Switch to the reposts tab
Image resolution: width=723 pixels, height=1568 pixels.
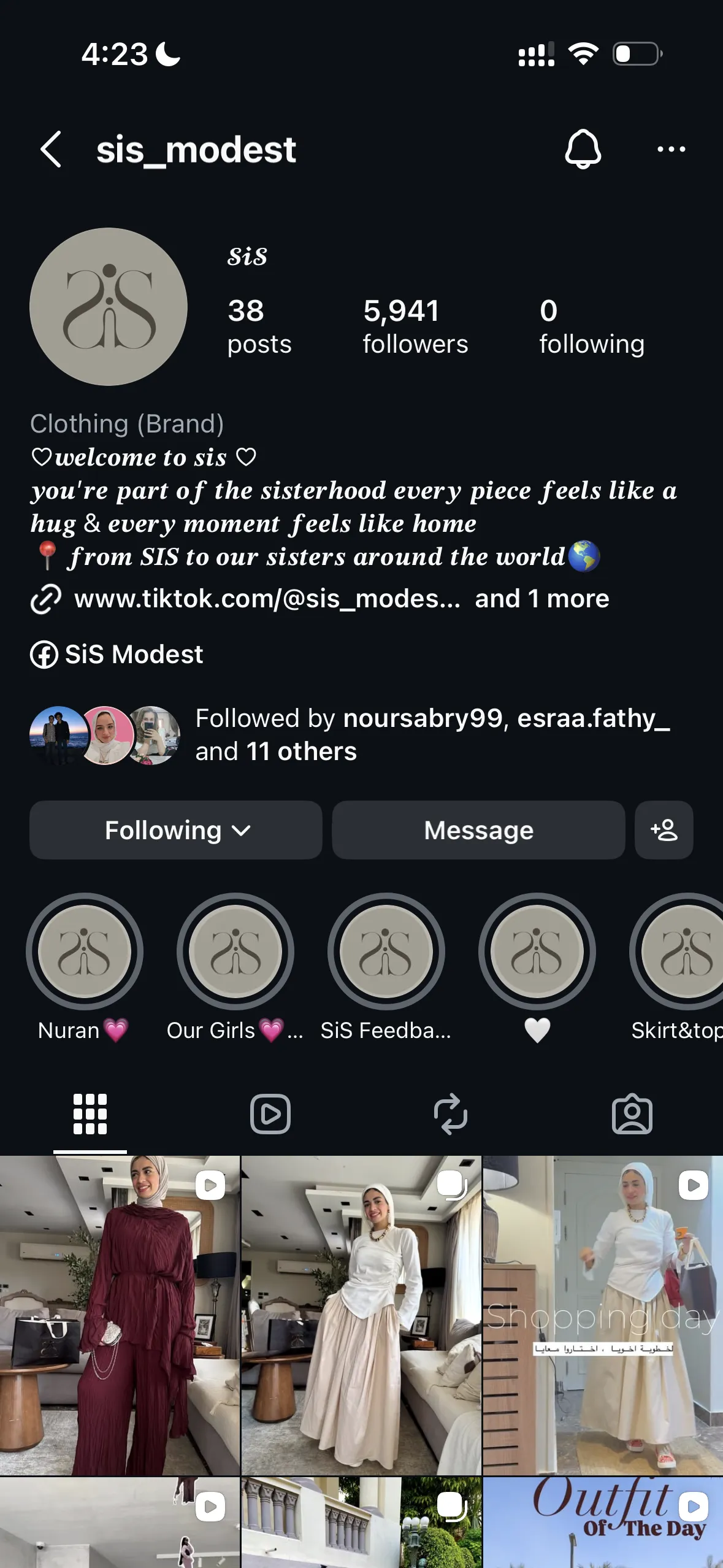tap(451, 1114)
